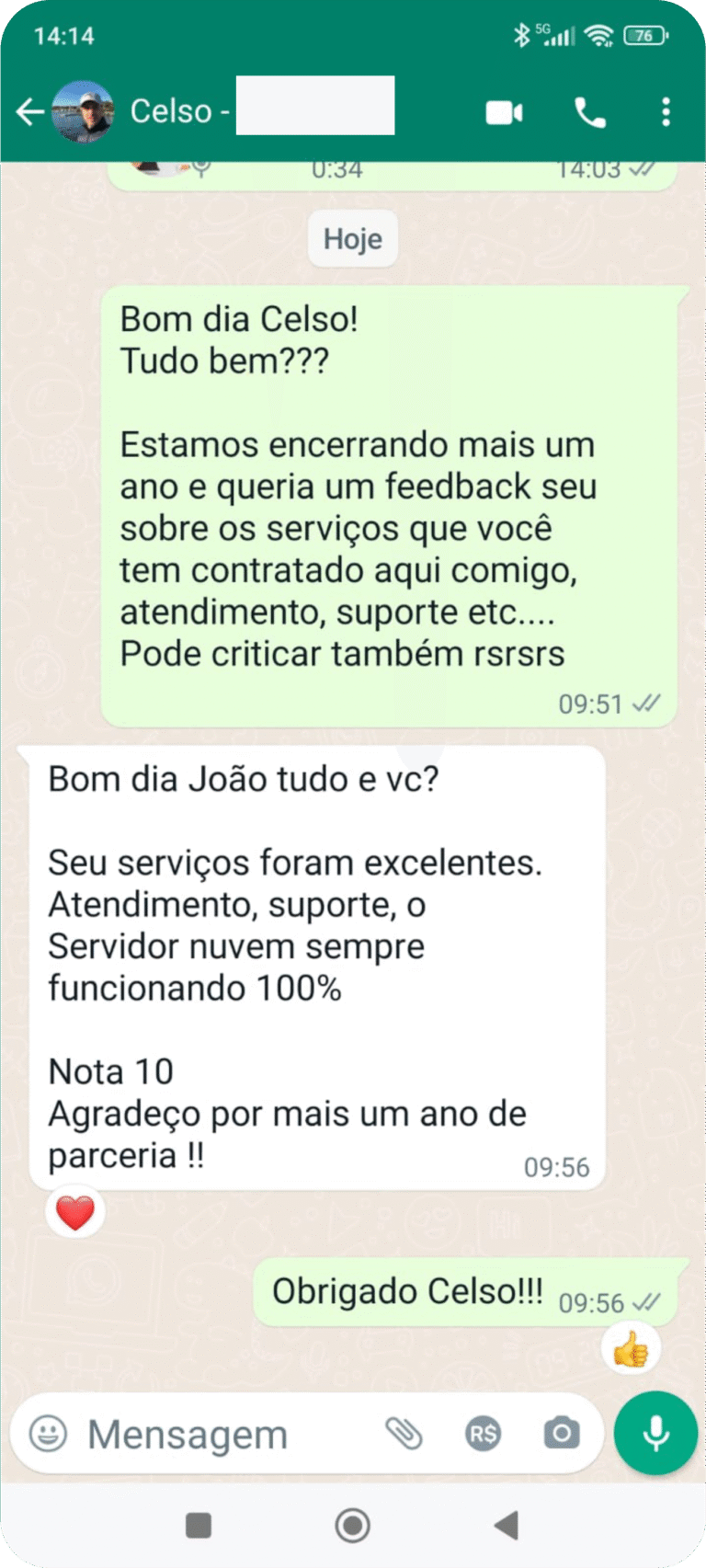Open the emoji picker
The height and width of the screenshot is (1568, 706).
[49, 1433]
